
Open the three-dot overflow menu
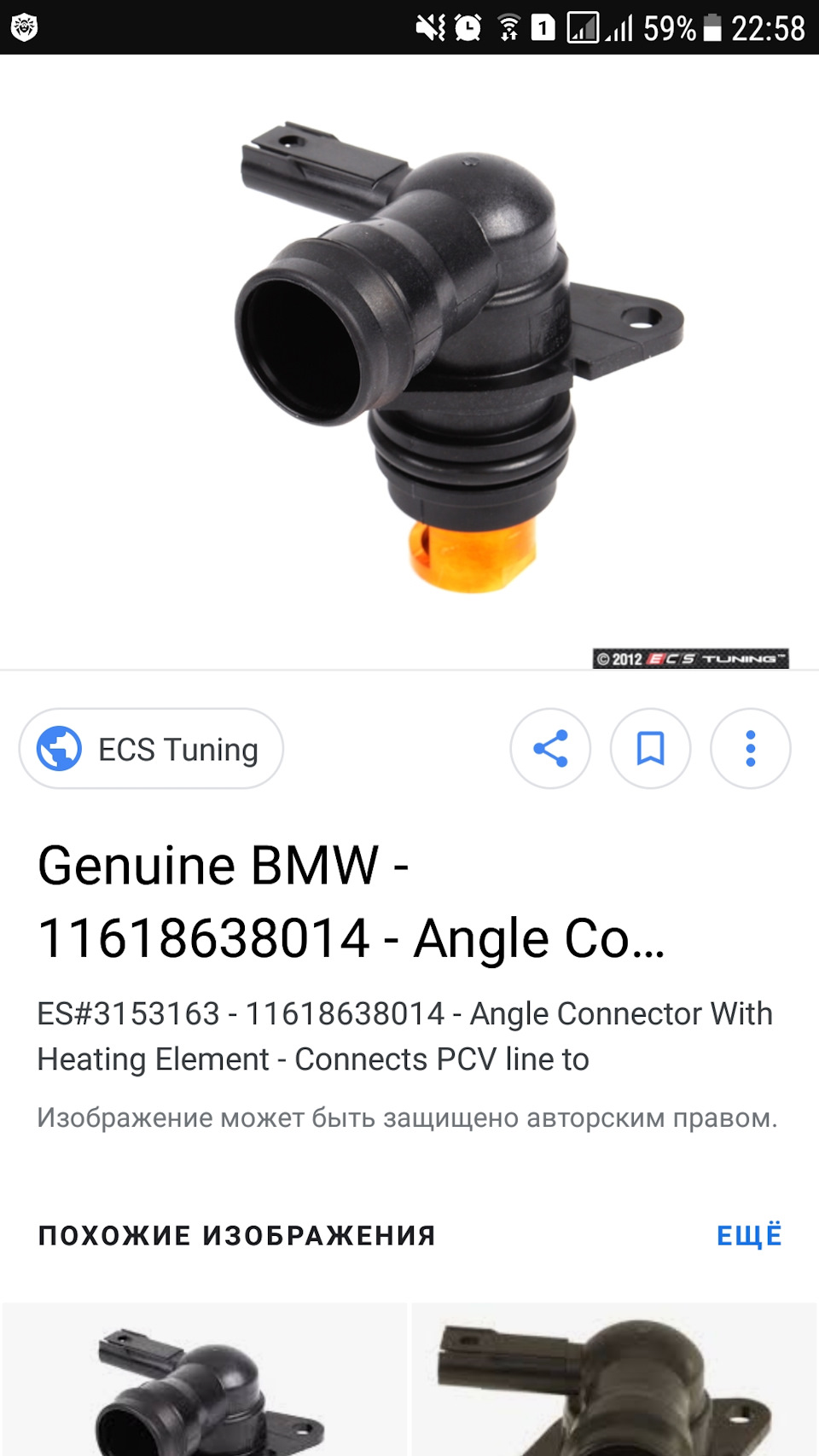tap(752, 748)
